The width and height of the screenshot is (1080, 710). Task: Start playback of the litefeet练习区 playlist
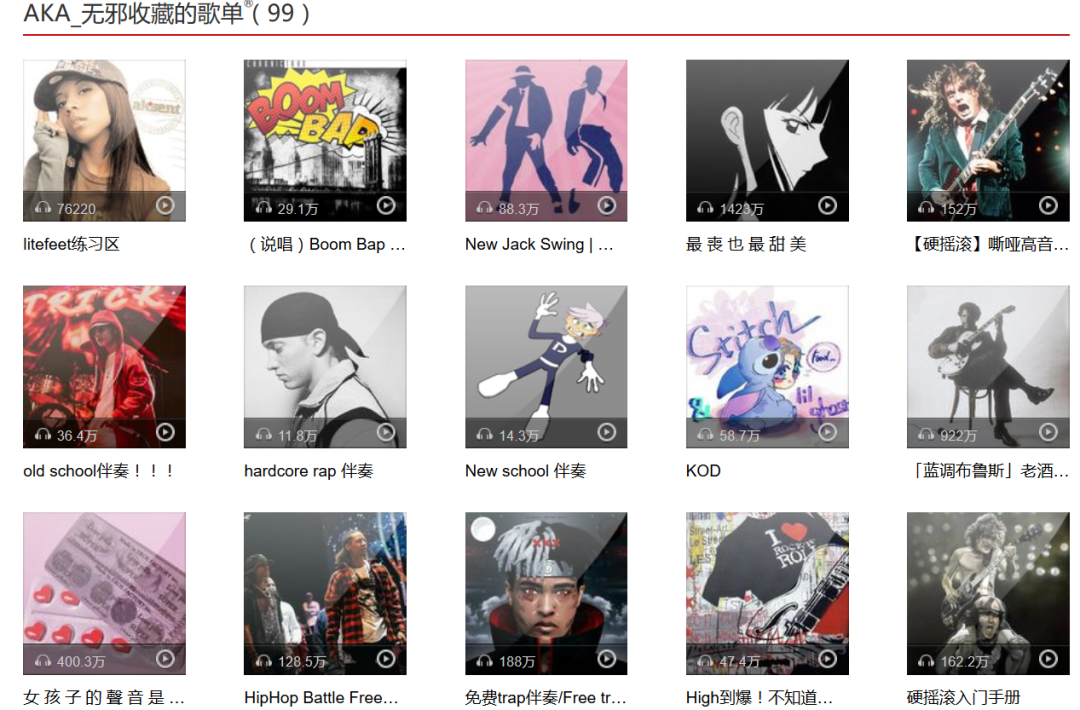[165, 205]
